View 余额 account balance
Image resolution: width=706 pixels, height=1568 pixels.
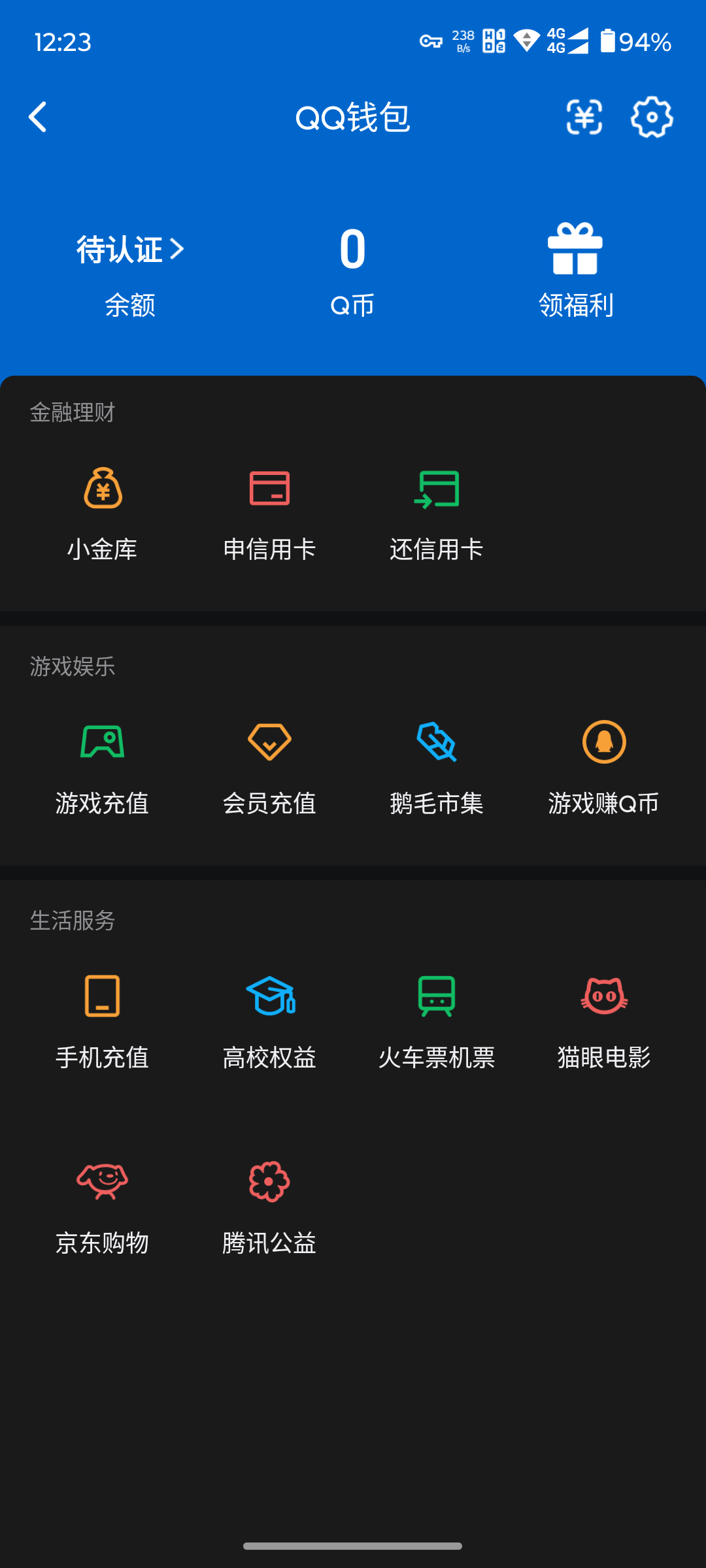point(129,304)
